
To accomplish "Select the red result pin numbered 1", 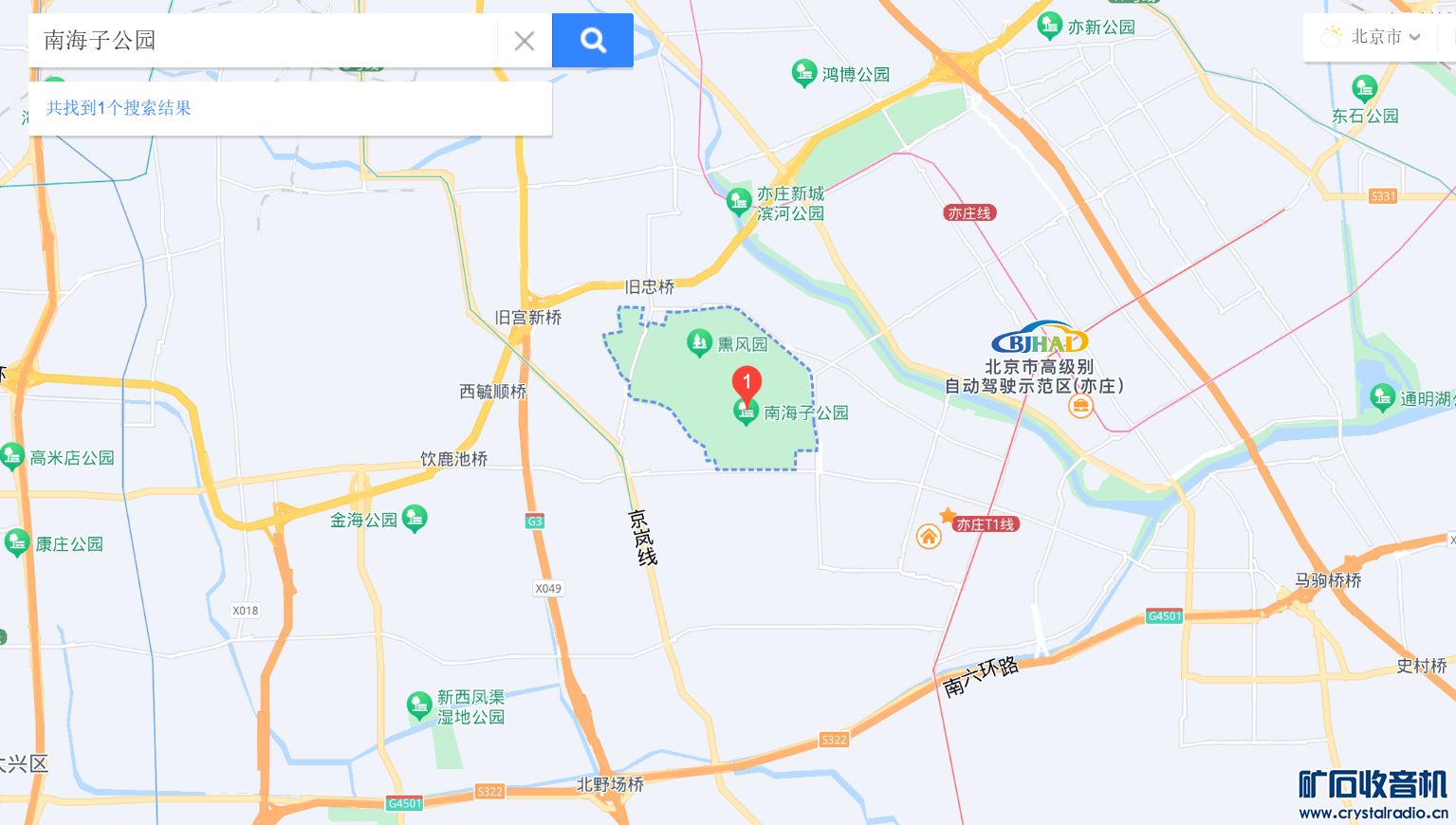I will tap(746, 383).
